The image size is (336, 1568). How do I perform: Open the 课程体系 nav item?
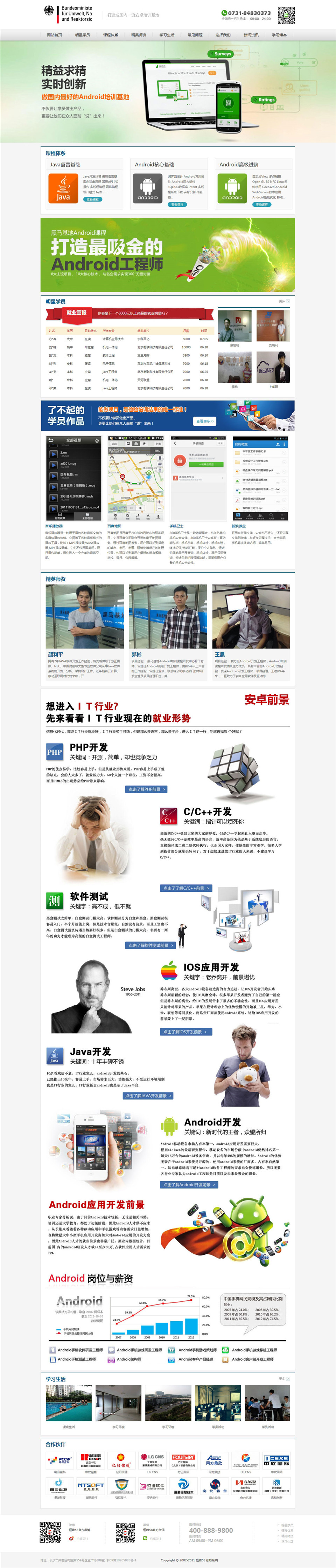pos(111,35)
